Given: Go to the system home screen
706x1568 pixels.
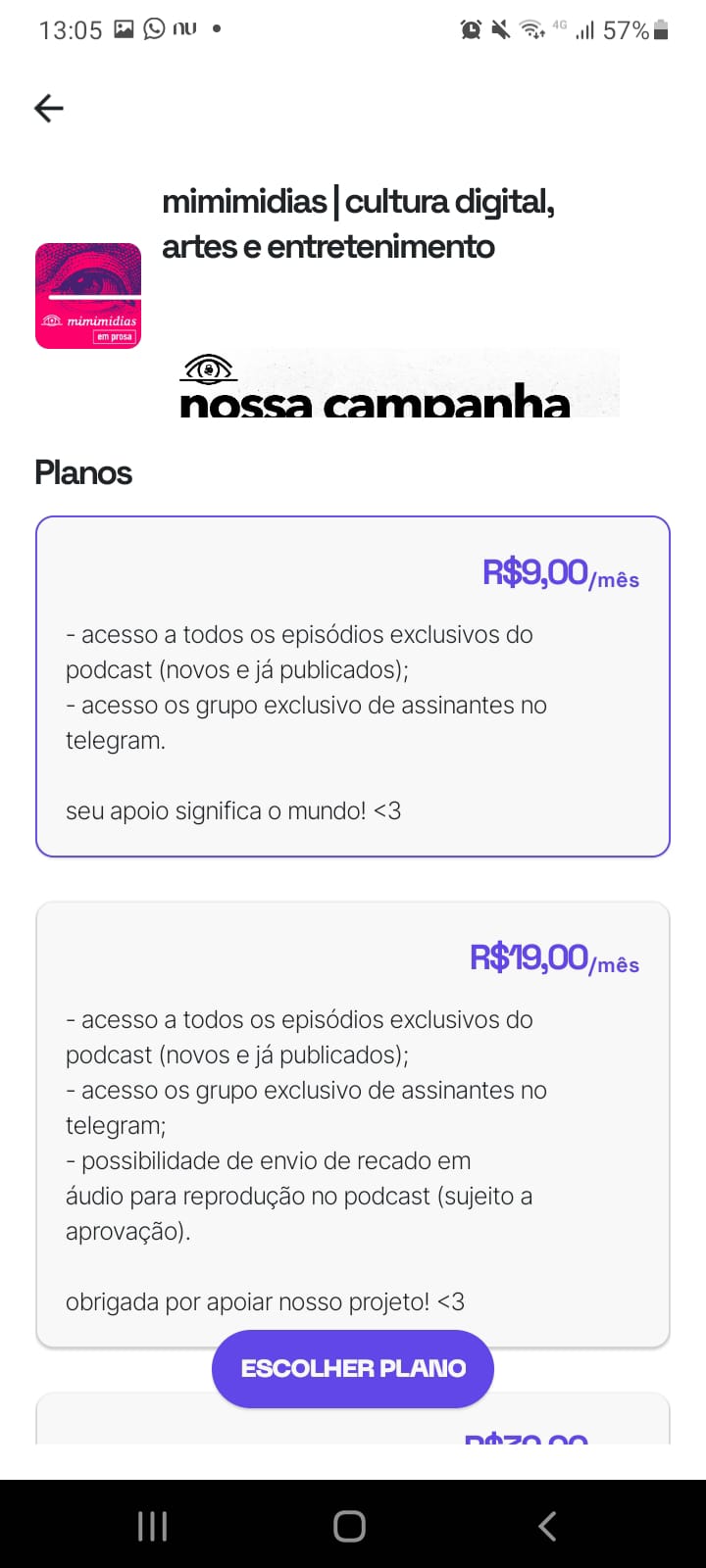Looking at the screenshot, I should pos(350,1526).
